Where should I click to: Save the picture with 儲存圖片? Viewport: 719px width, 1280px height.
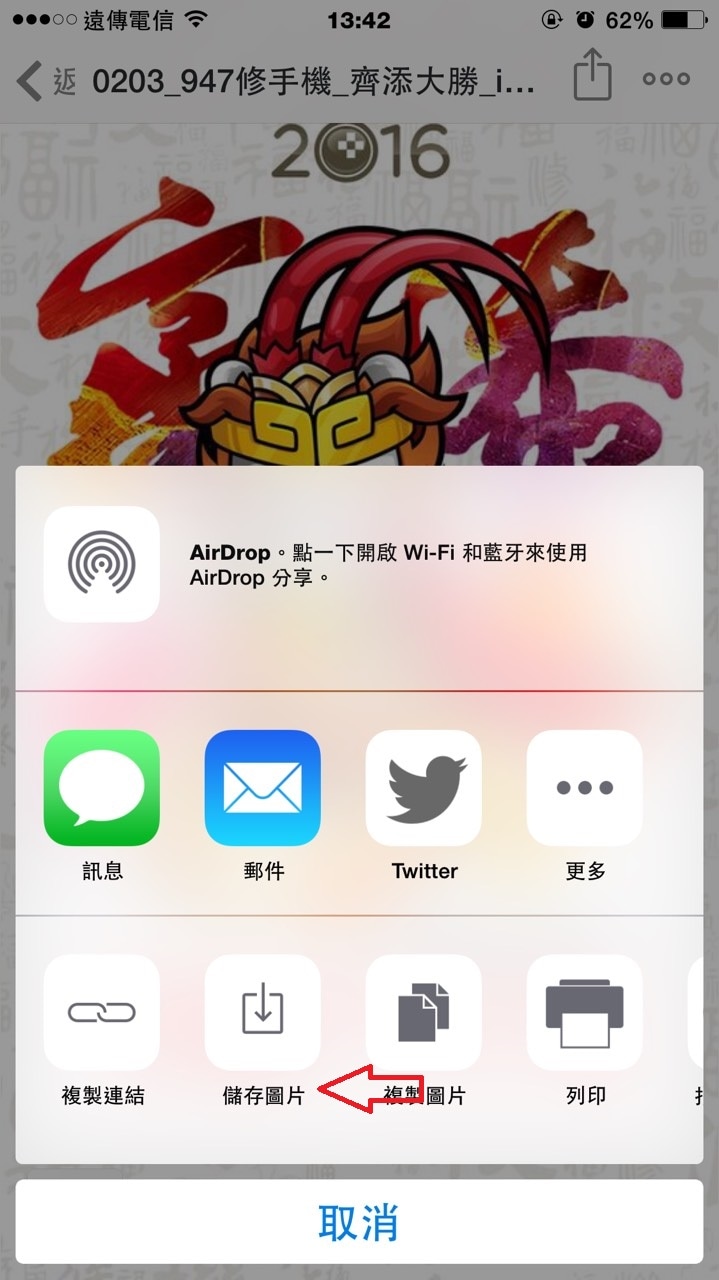click(x=263, y=1012)
